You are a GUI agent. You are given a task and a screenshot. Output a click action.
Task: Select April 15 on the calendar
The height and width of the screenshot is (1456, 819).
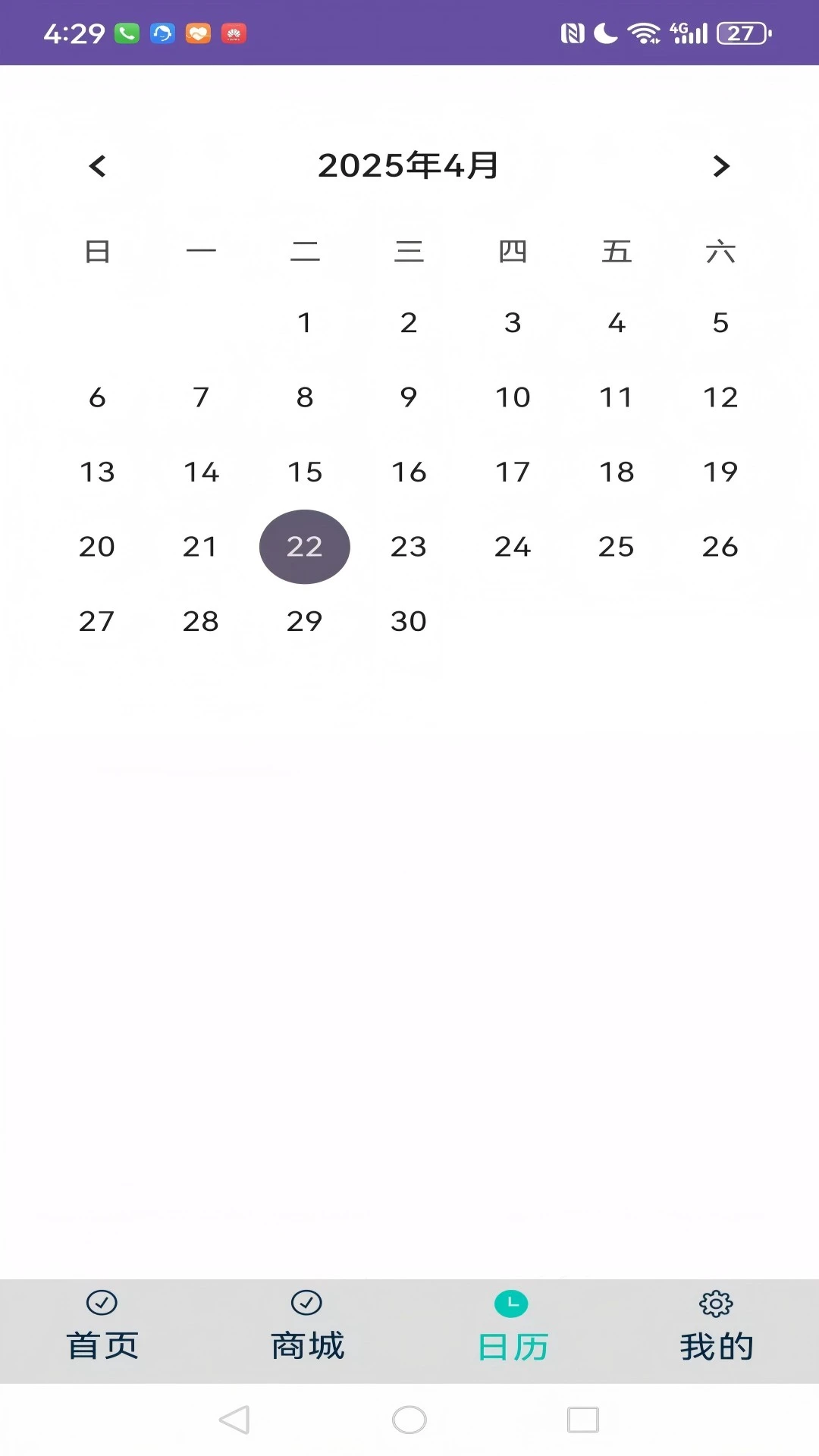[305, 472]
